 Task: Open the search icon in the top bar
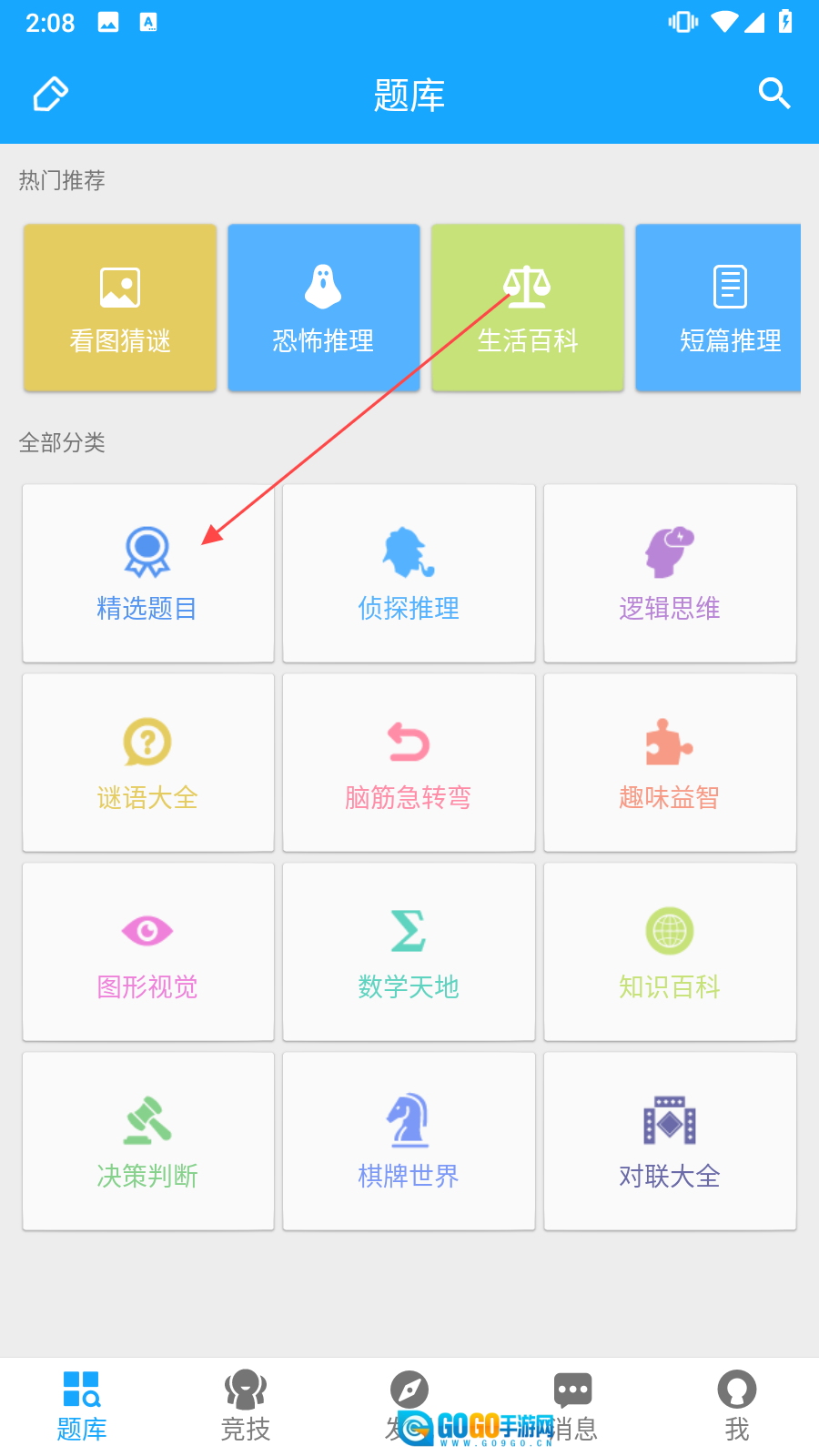[774, 94]
